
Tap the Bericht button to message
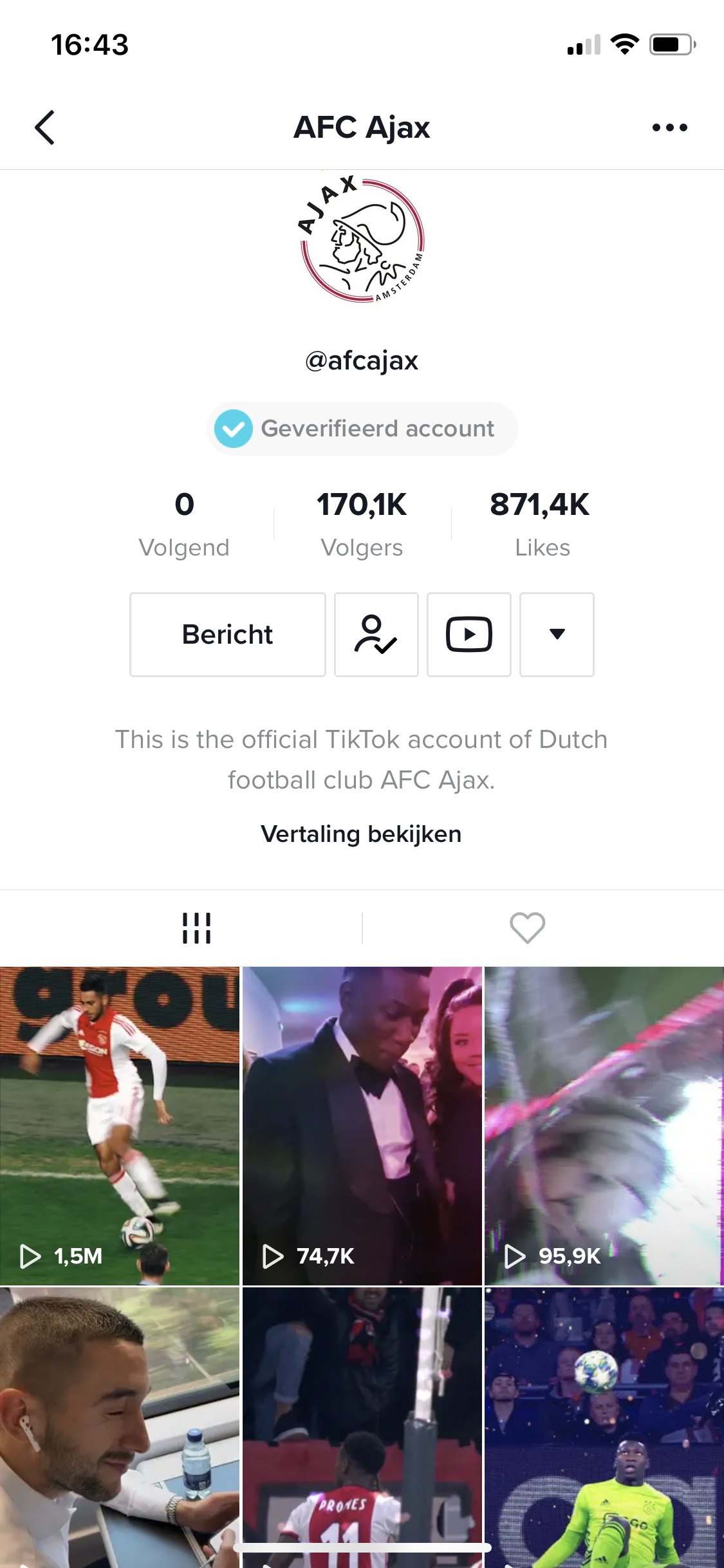point(228,635)
